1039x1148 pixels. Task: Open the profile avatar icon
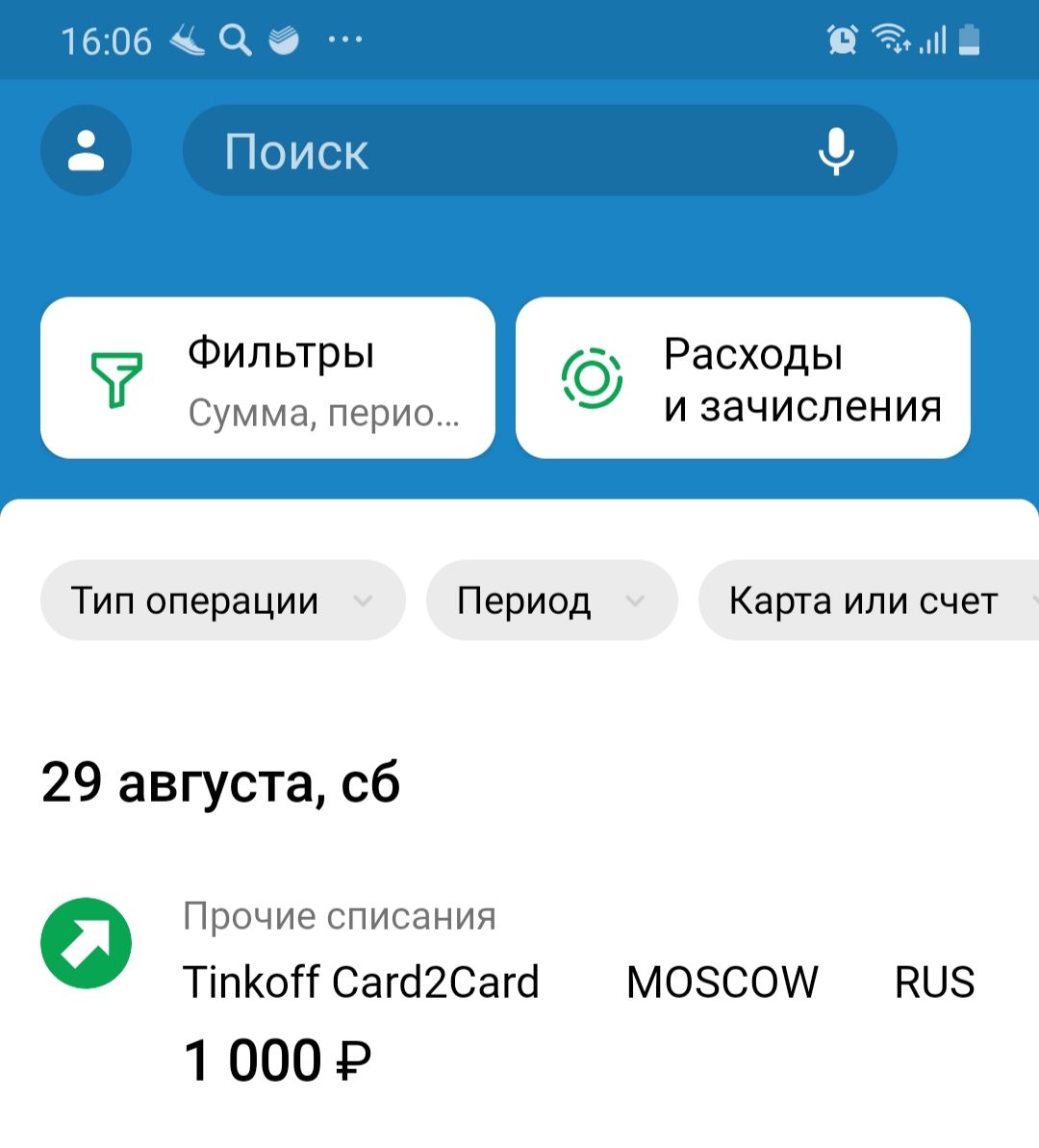pos(86,151)
